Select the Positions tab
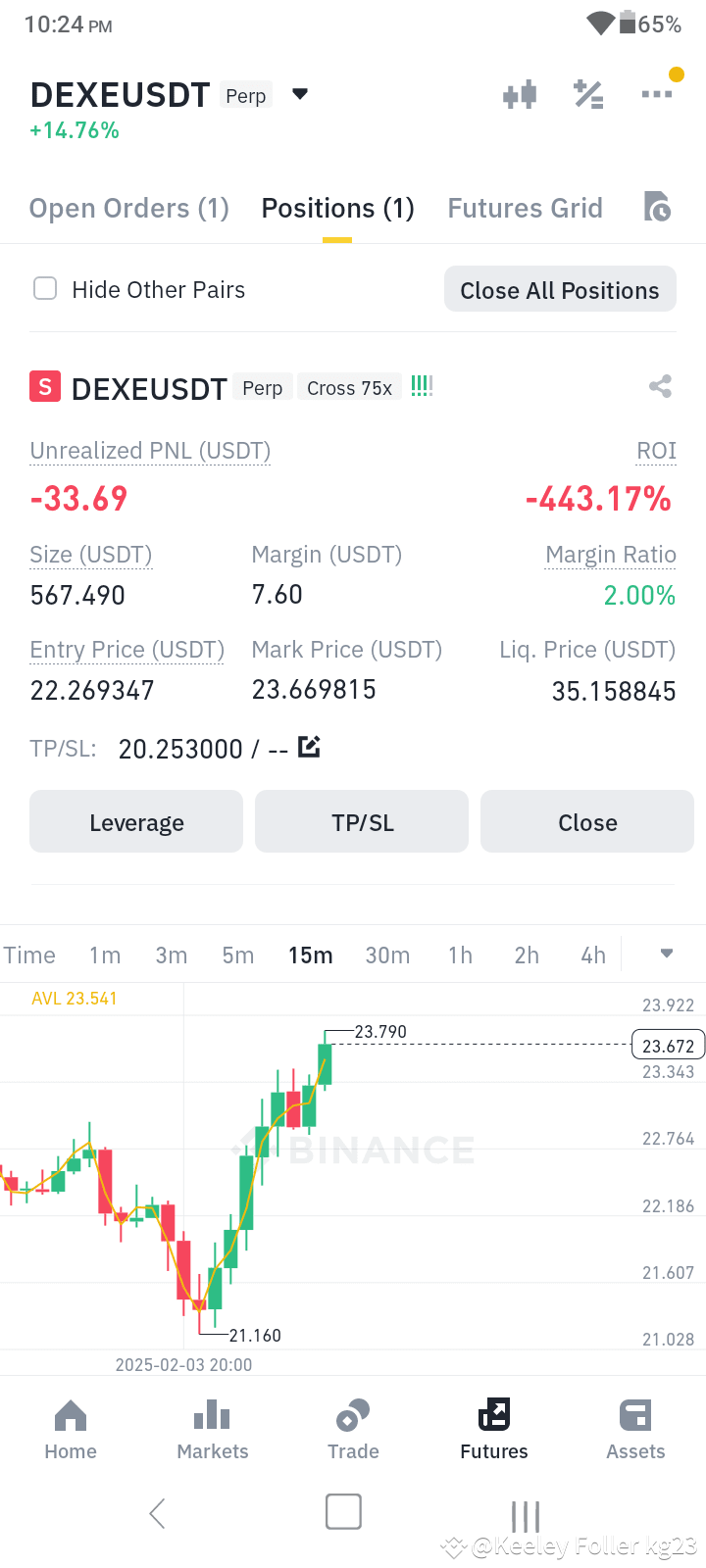The width and height of the screenshot is (706, 1568). [337, 208]
